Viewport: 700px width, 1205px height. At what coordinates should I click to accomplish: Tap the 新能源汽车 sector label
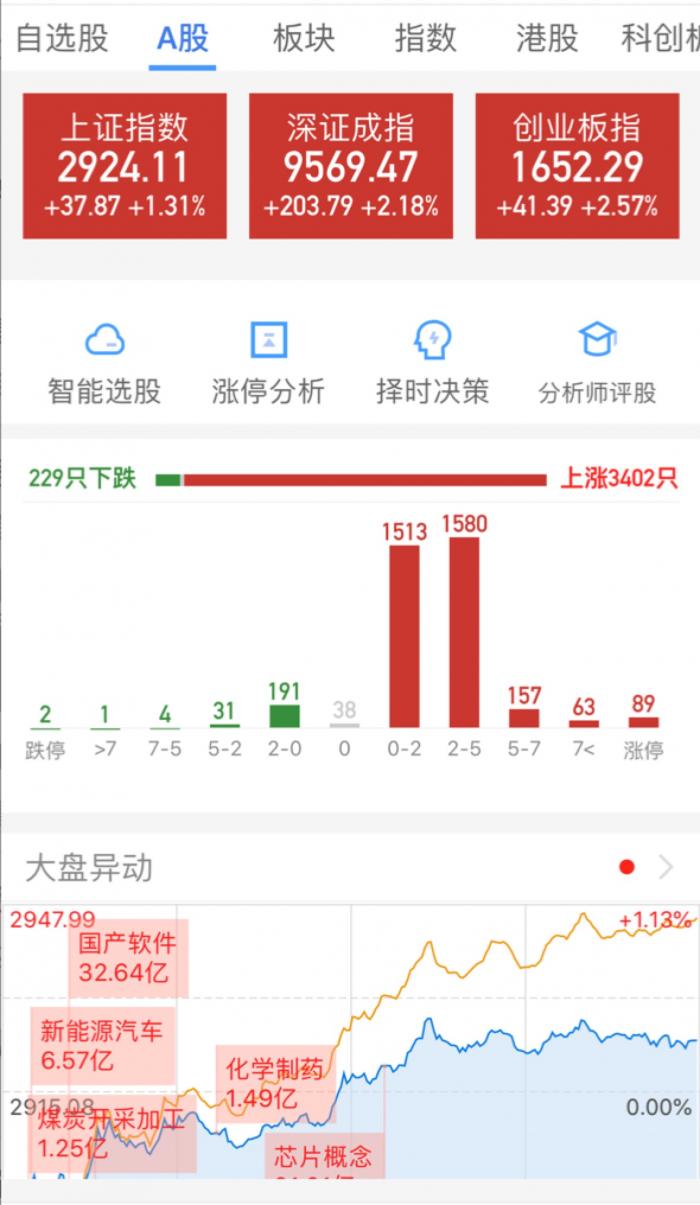(x=101, y=1044)
